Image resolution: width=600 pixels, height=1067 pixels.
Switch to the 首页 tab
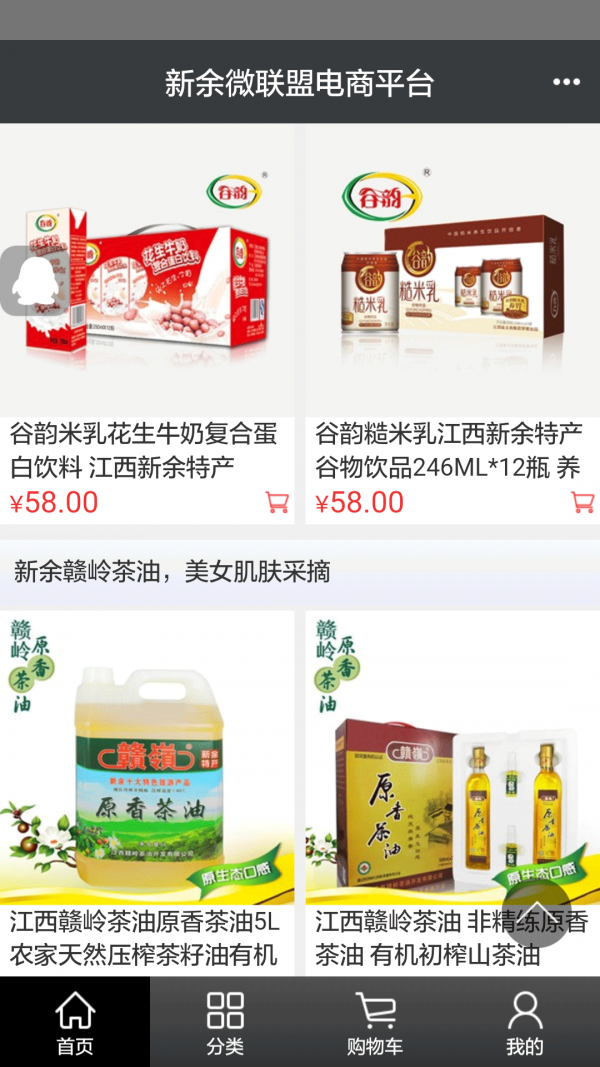(75, 1023)
